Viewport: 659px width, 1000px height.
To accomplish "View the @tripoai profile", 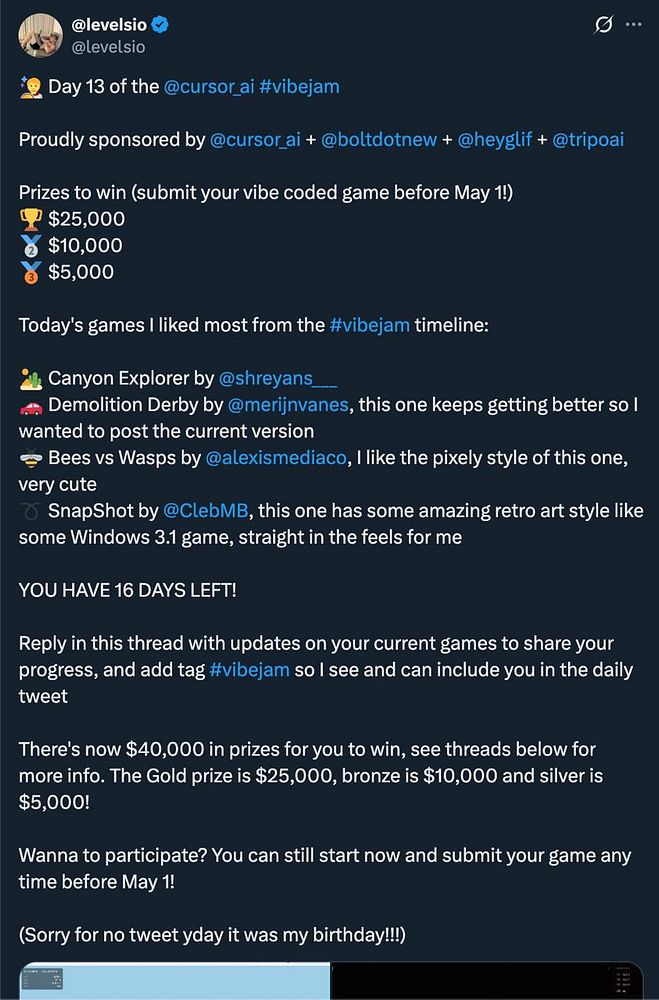I will pos(588,139).
